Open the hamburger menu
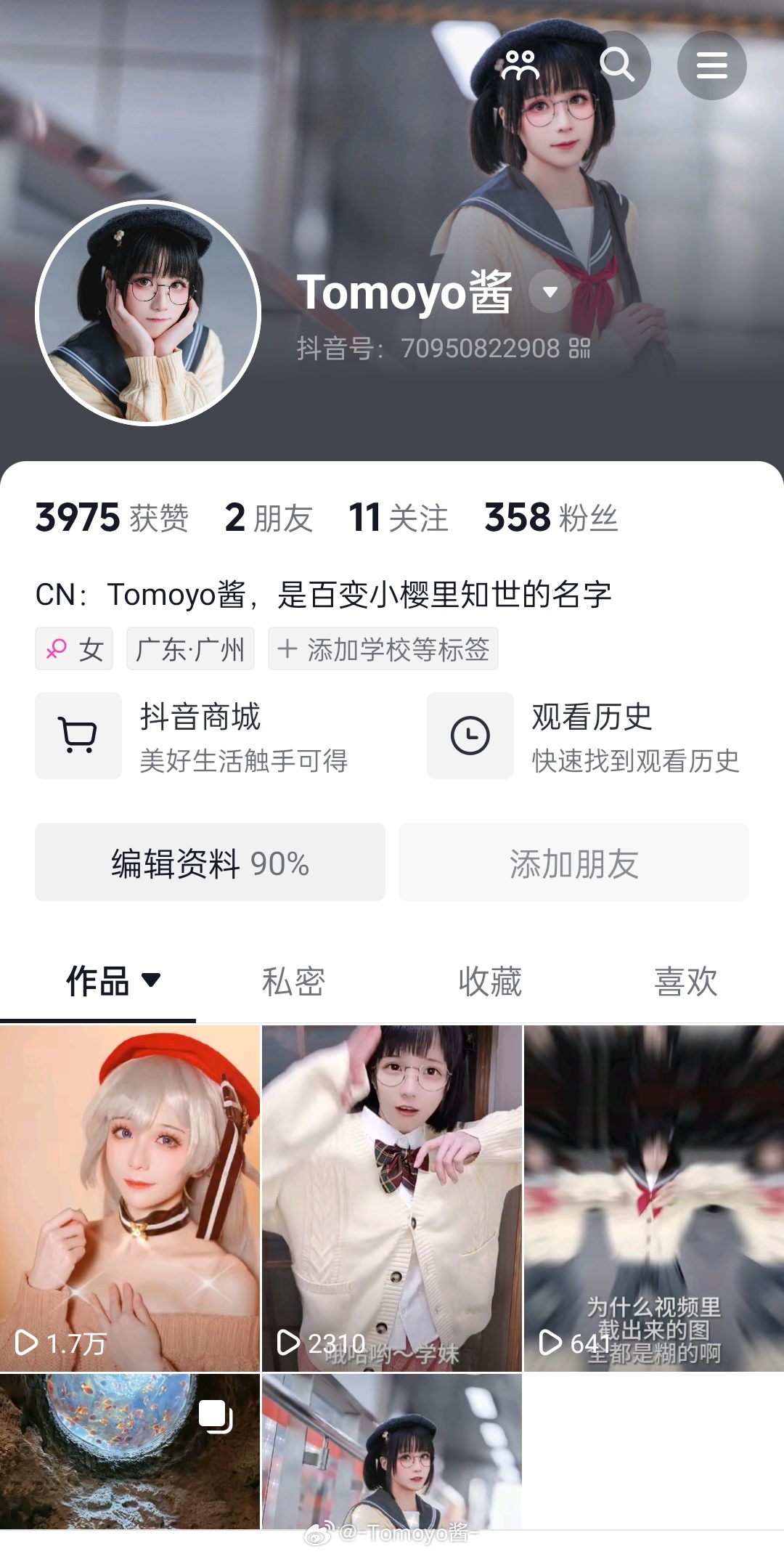The image size is (784, 1554). pos(711,65)
